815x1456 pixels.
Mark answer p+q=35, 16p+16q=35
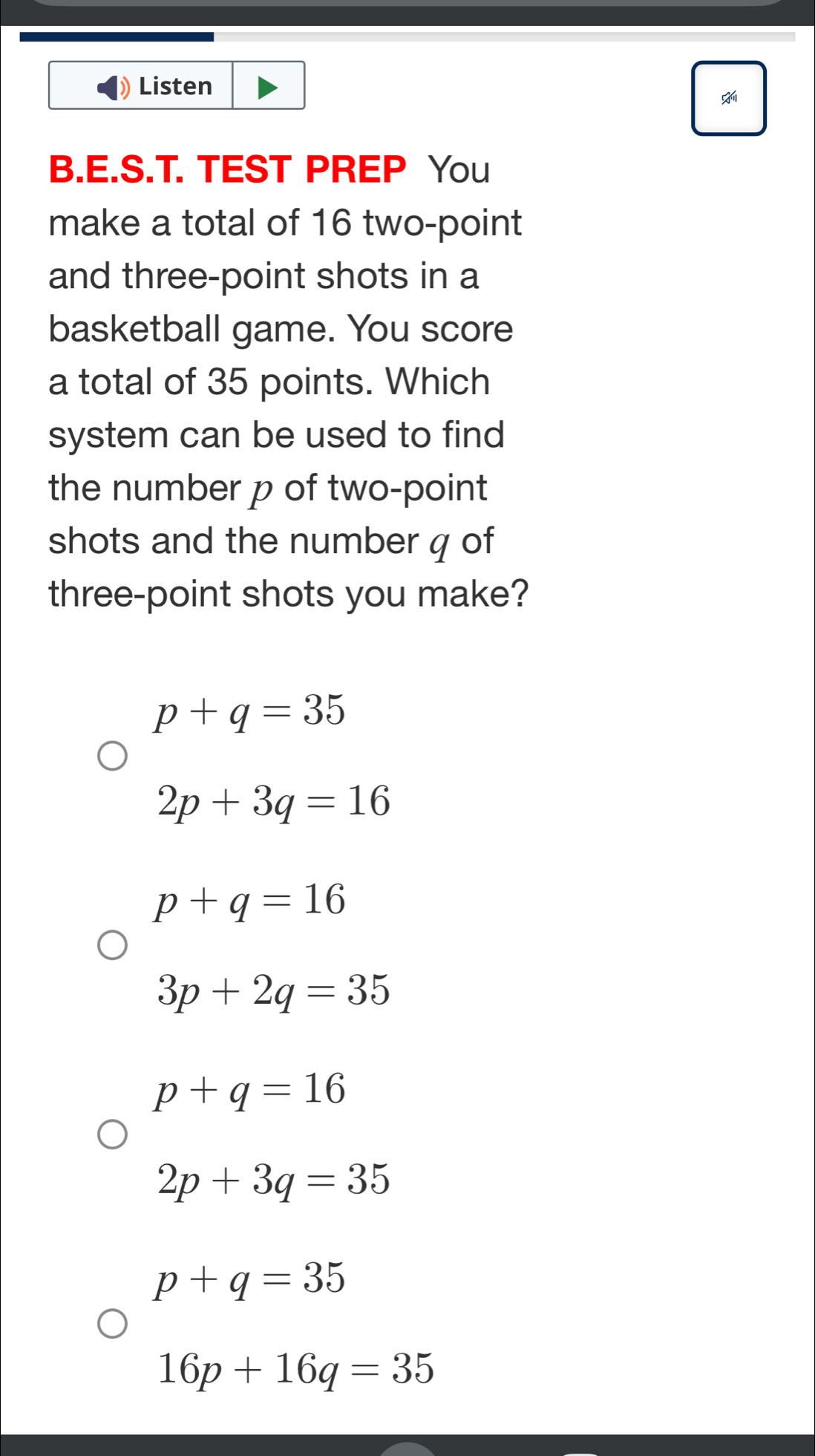[x=113, y=1324]
